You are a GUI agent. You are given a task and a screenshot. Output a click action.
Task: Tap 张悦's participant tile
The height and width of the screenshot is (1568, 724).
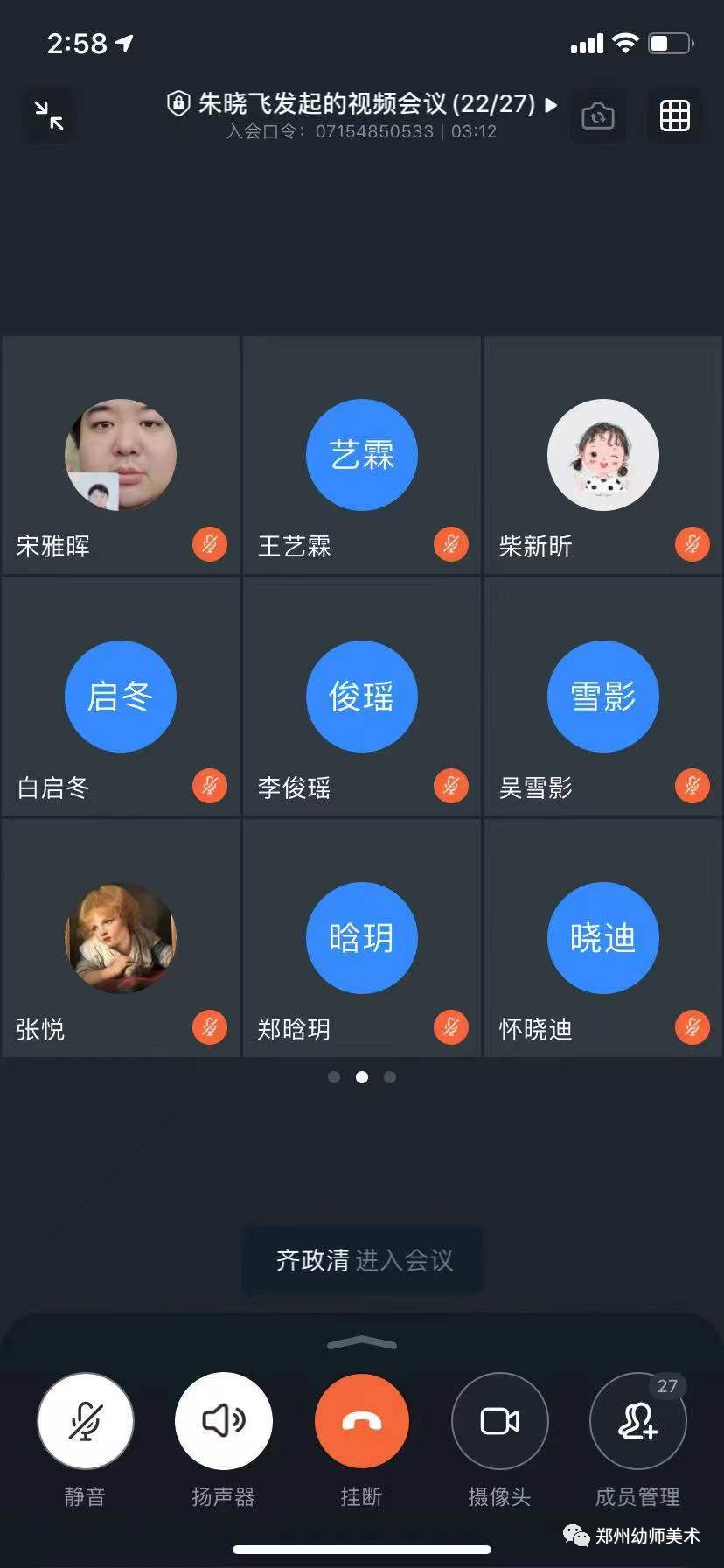click(x=121, y=938)
